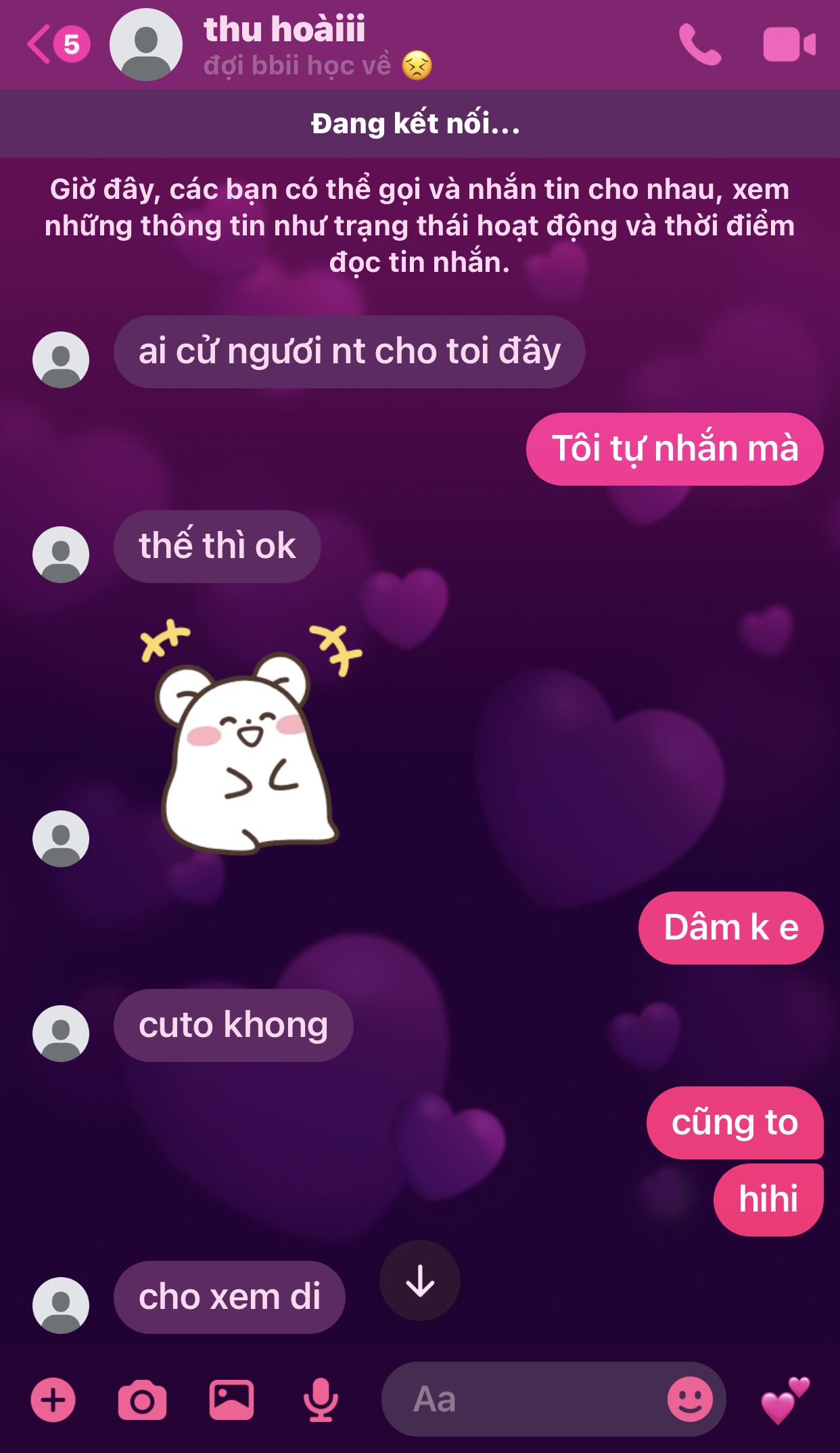Open the plus attachments menu
This screenshot has width=840, height=1453.
click(53, 1399)
